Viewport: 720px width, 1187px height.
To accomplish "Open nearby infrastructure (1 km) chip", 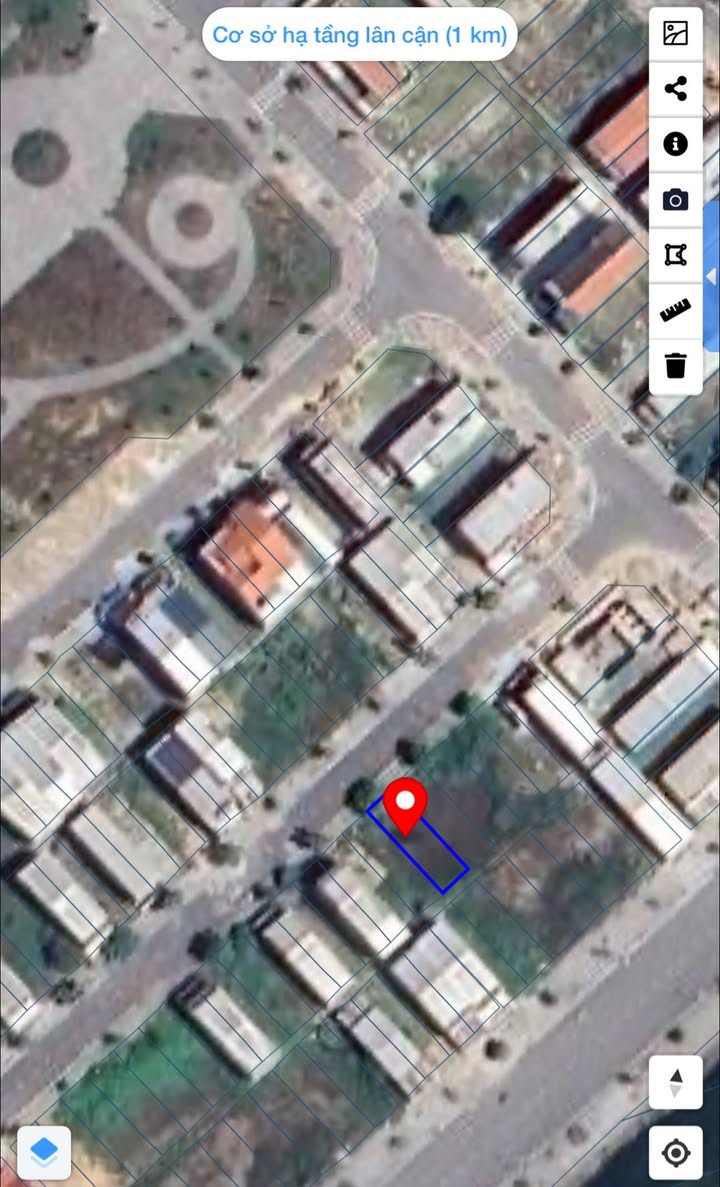I will point(360,35).
